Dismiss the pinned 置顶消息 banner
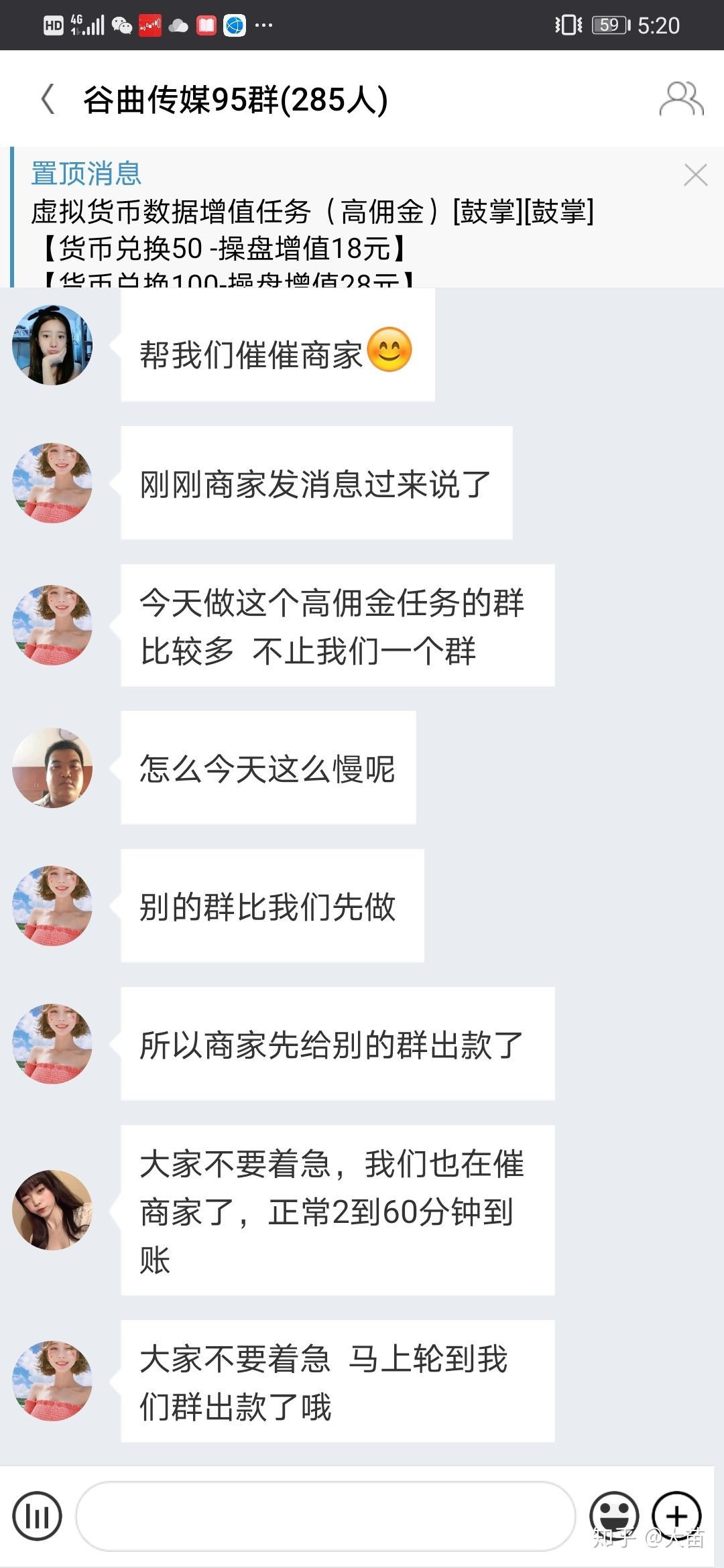 coord(695,175)
